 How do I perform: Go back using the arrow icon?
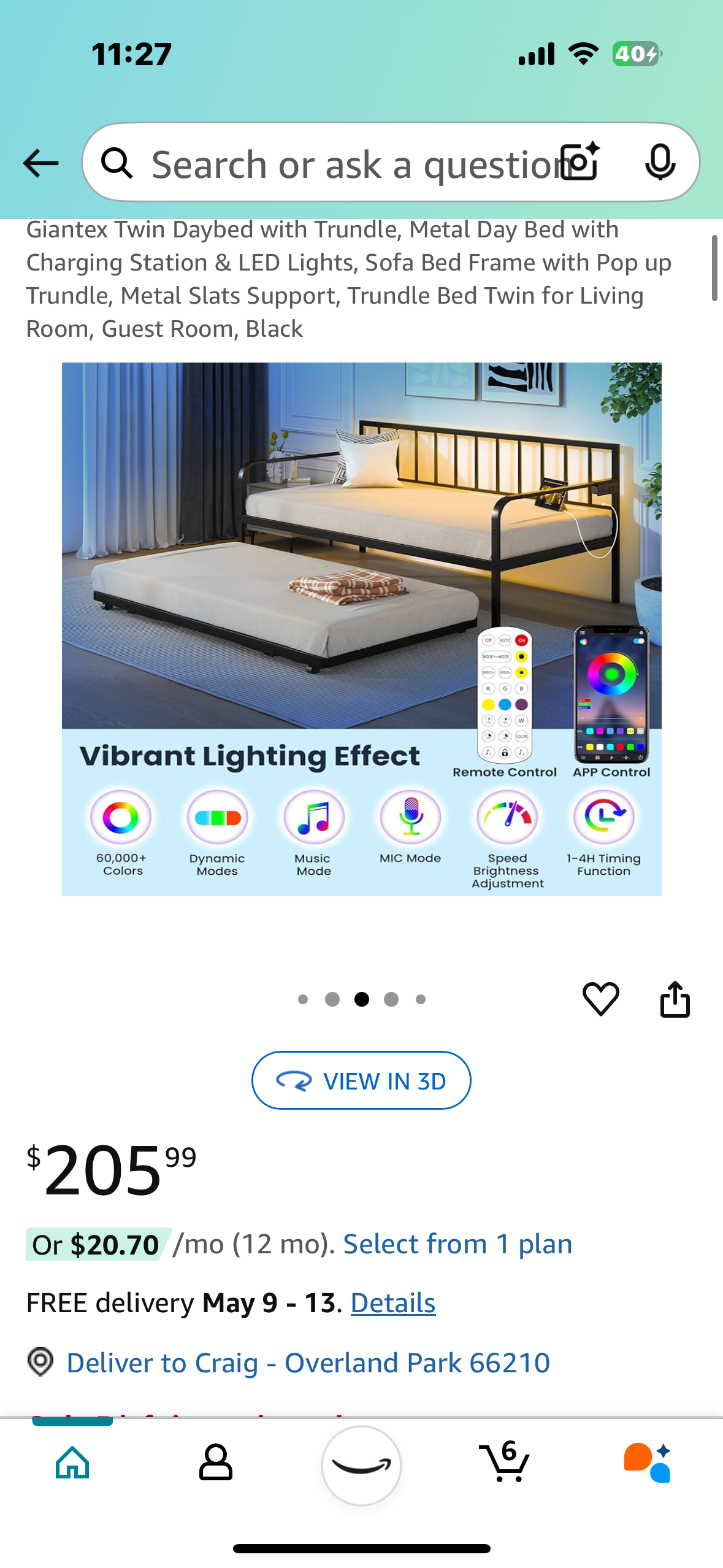click(40, 163)
